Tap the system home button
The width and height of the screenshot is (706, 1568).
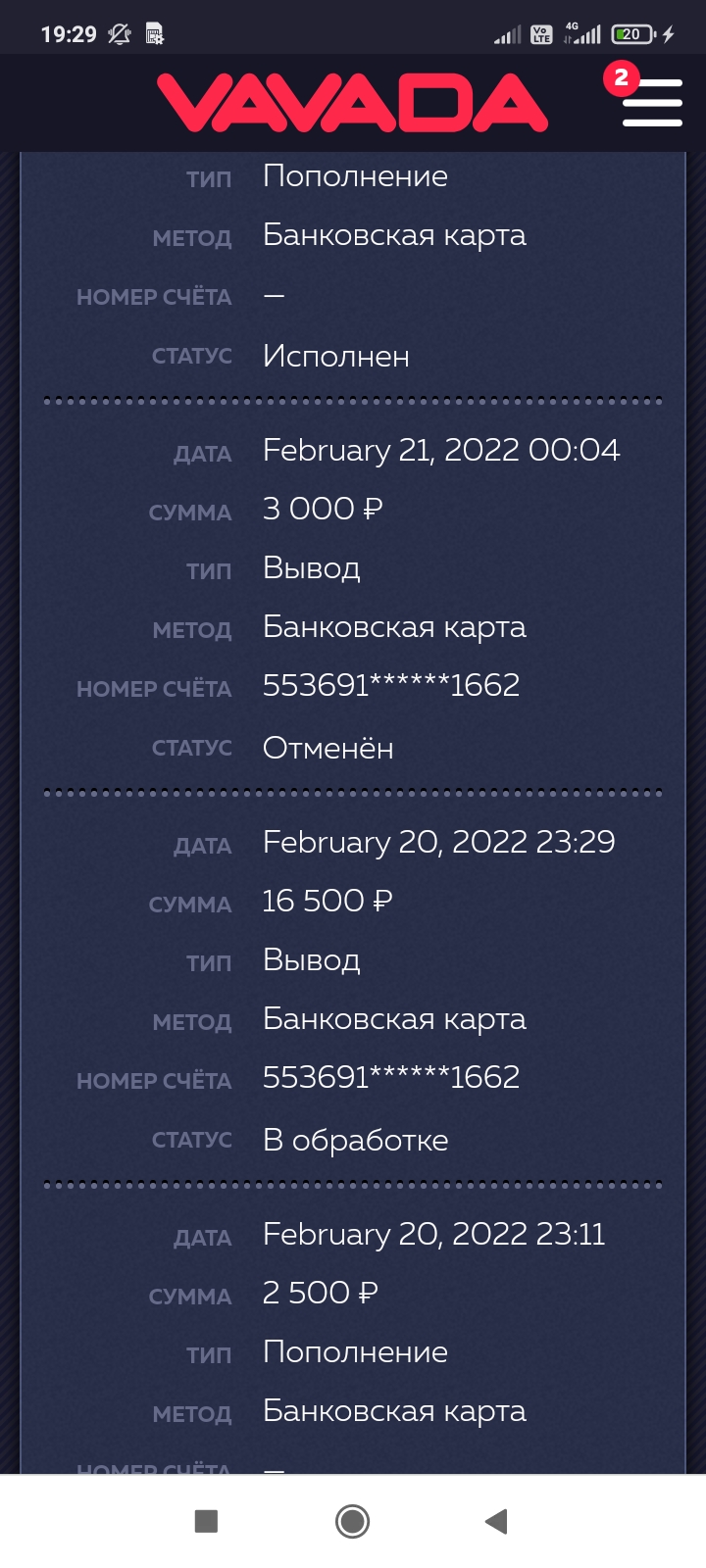click(x=352, y=1521)
